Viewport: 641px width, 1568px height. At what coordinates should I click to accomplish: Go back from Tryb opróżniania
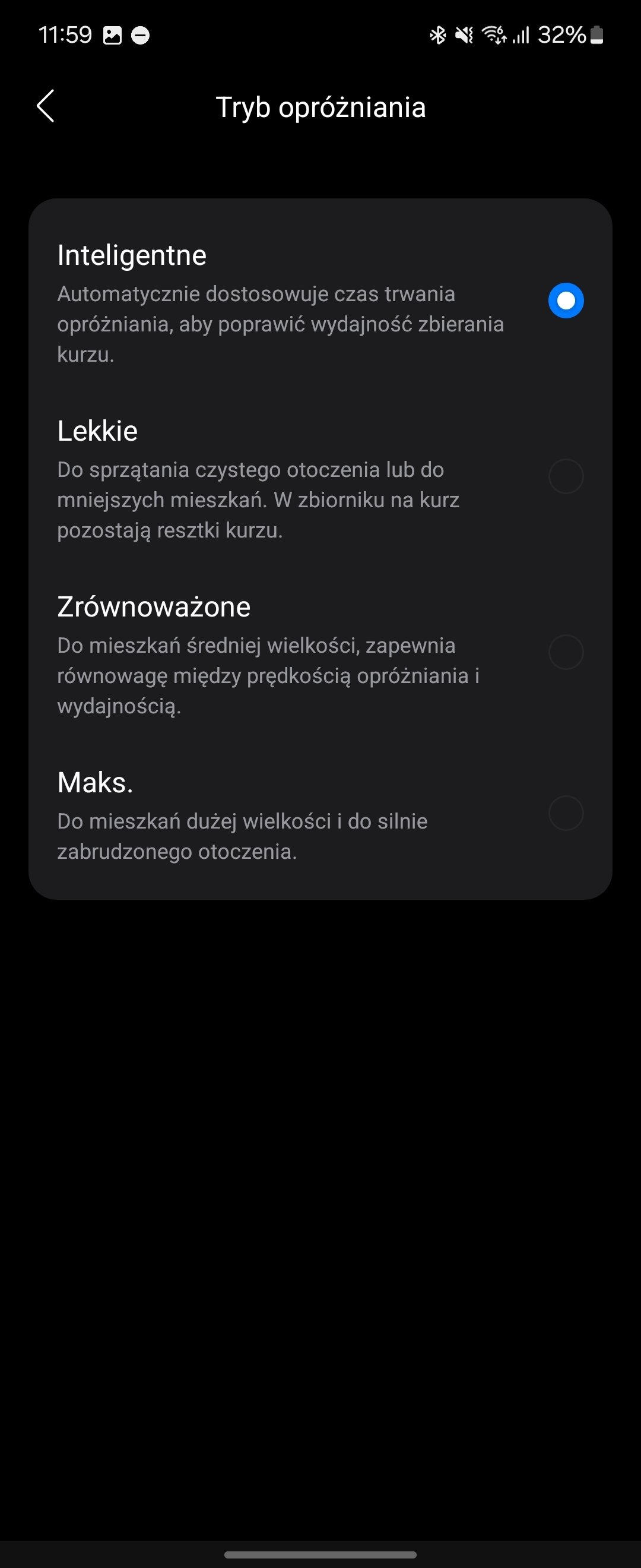pos(46,106)
